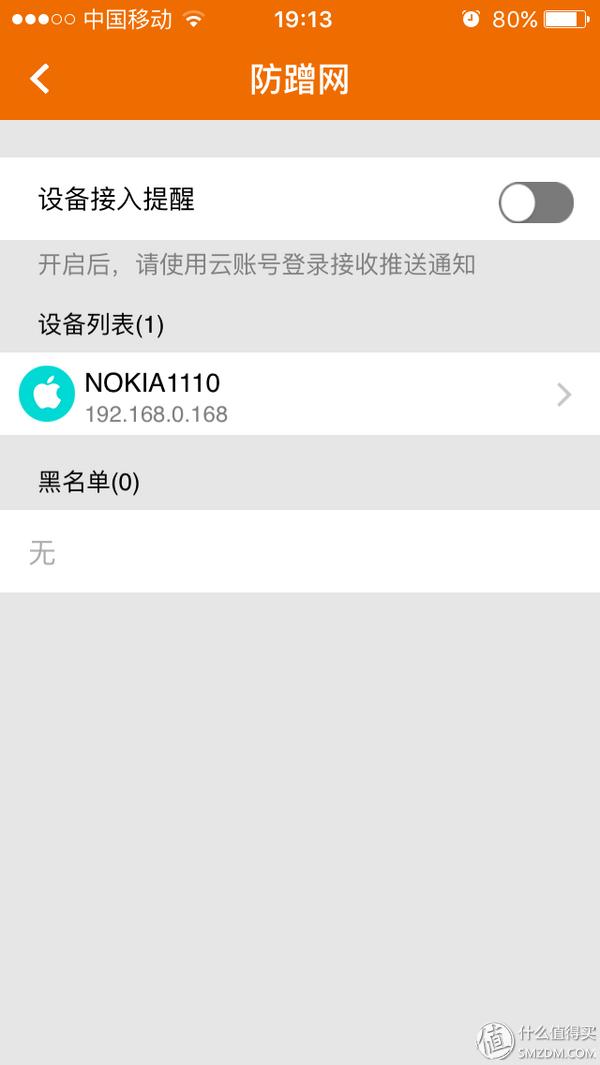Go back using the top-left arrow

pos(40,79)
